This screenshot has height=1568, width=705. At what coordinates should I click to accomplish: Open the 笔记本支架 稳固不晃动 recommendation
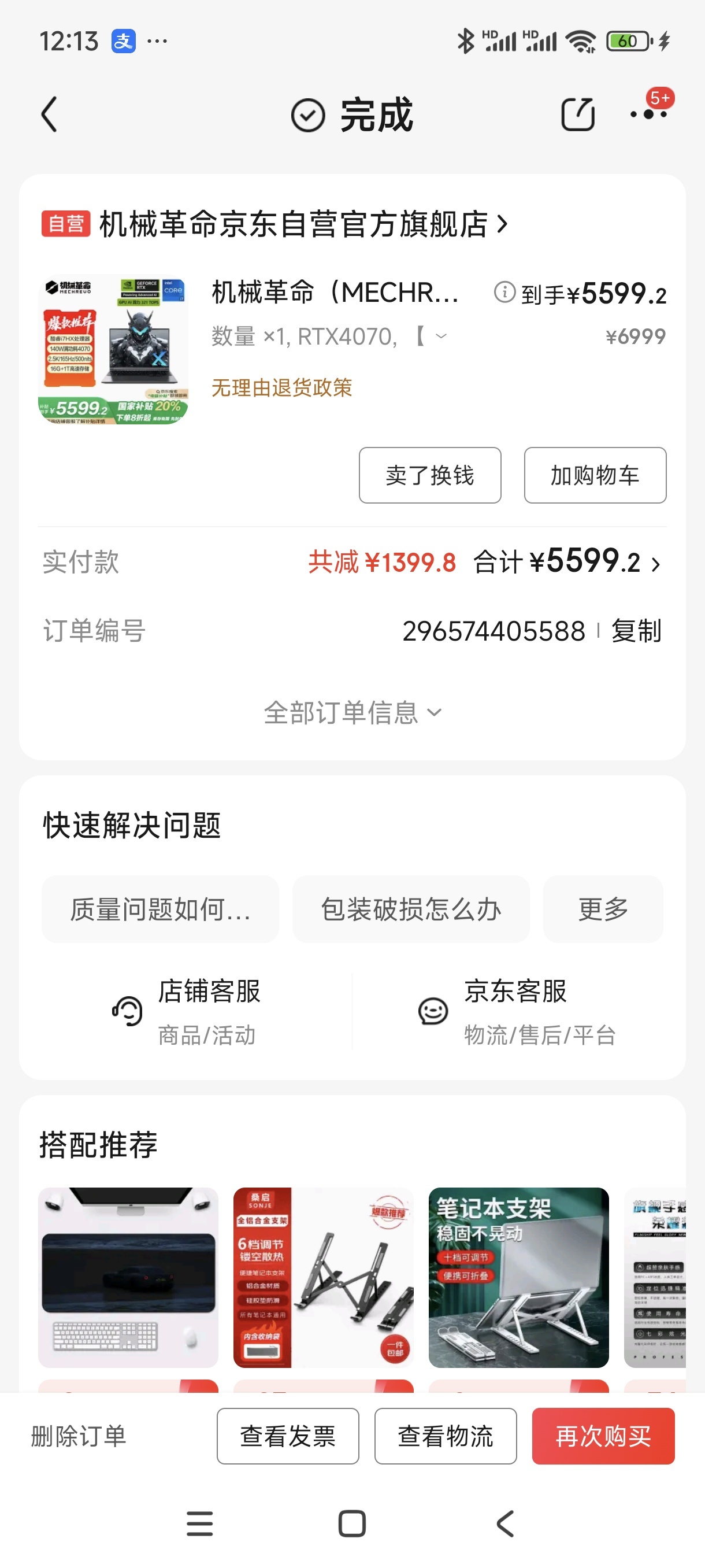[518, 1277]
